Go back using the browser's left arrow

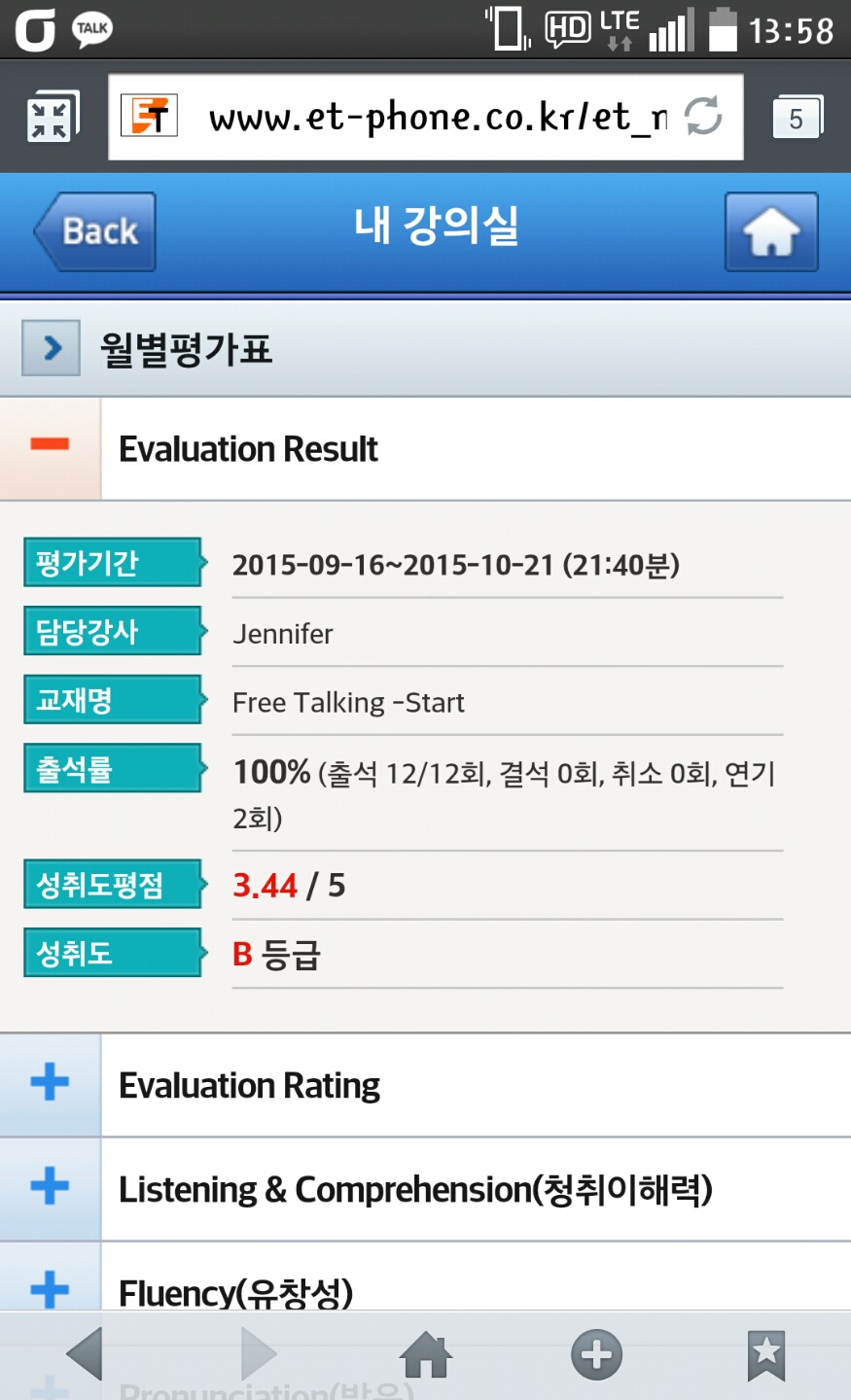tap(85, 1354)
